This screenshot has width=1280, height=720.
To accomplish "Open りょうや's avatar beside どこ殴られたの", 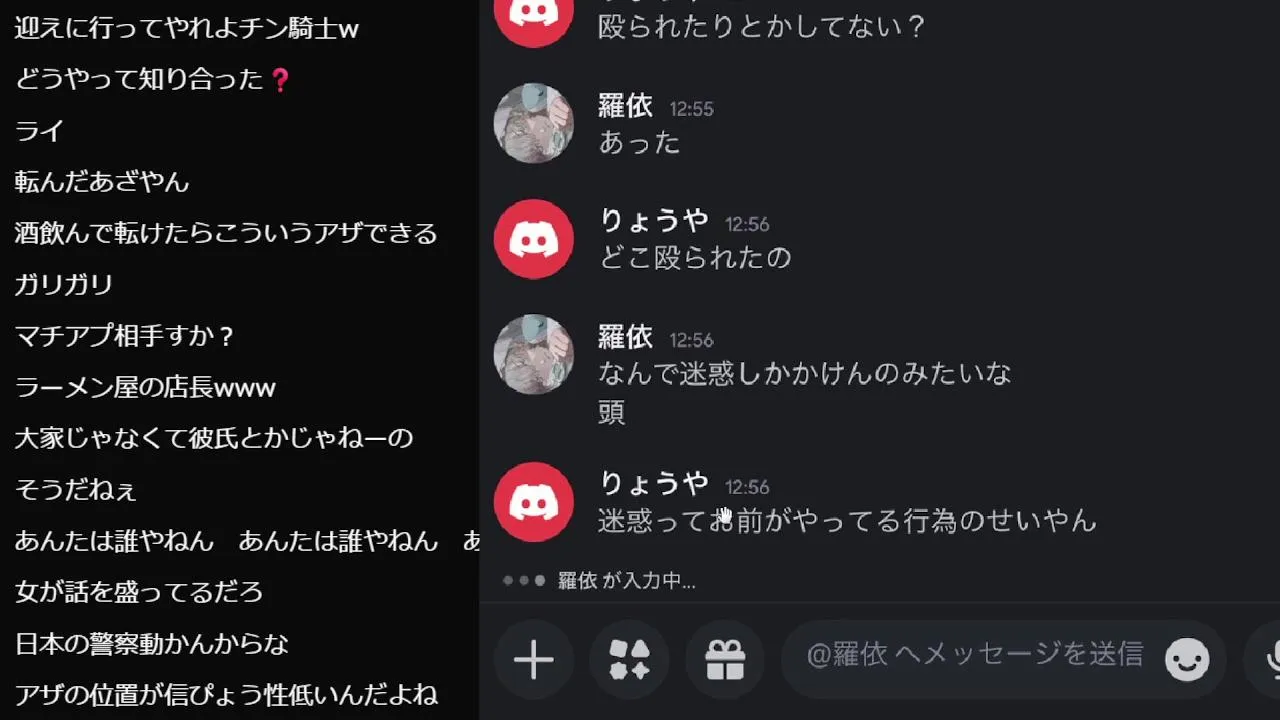I will [534, 239].
